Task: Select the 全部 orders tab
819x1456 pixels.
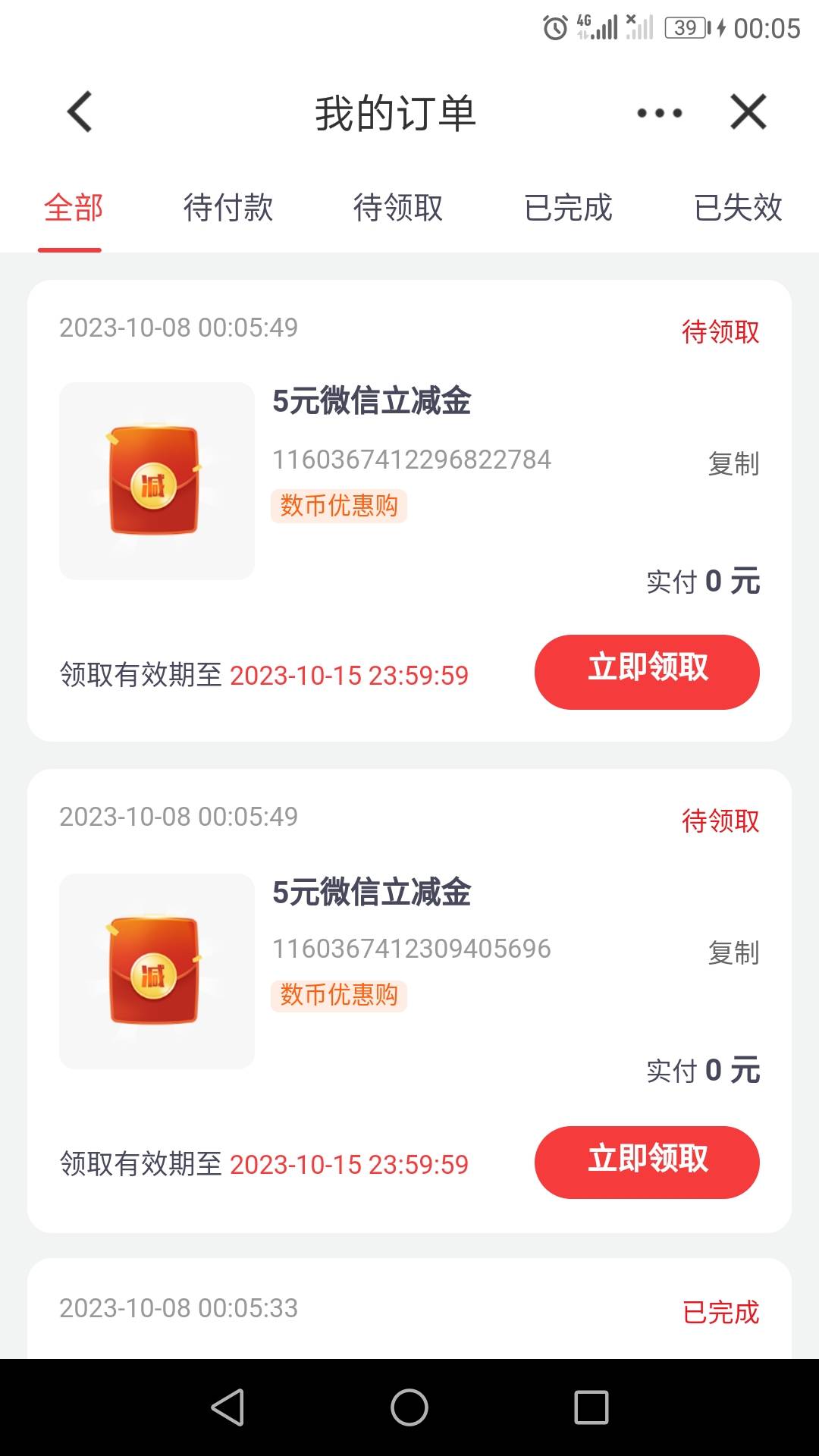Action: [73, 208]
